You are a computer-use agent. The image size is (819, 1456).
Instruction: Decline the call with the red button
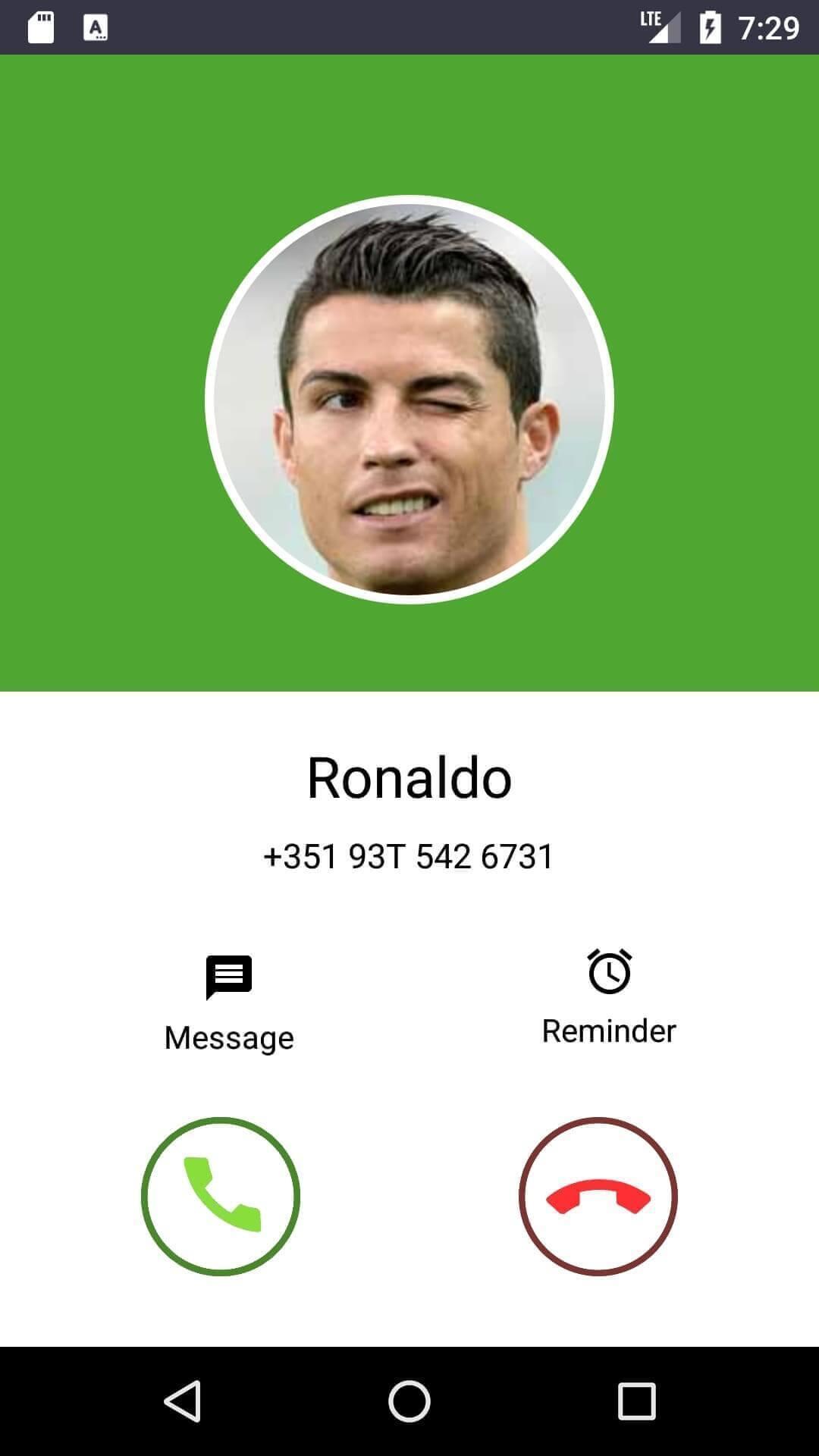click(598, 1196)
